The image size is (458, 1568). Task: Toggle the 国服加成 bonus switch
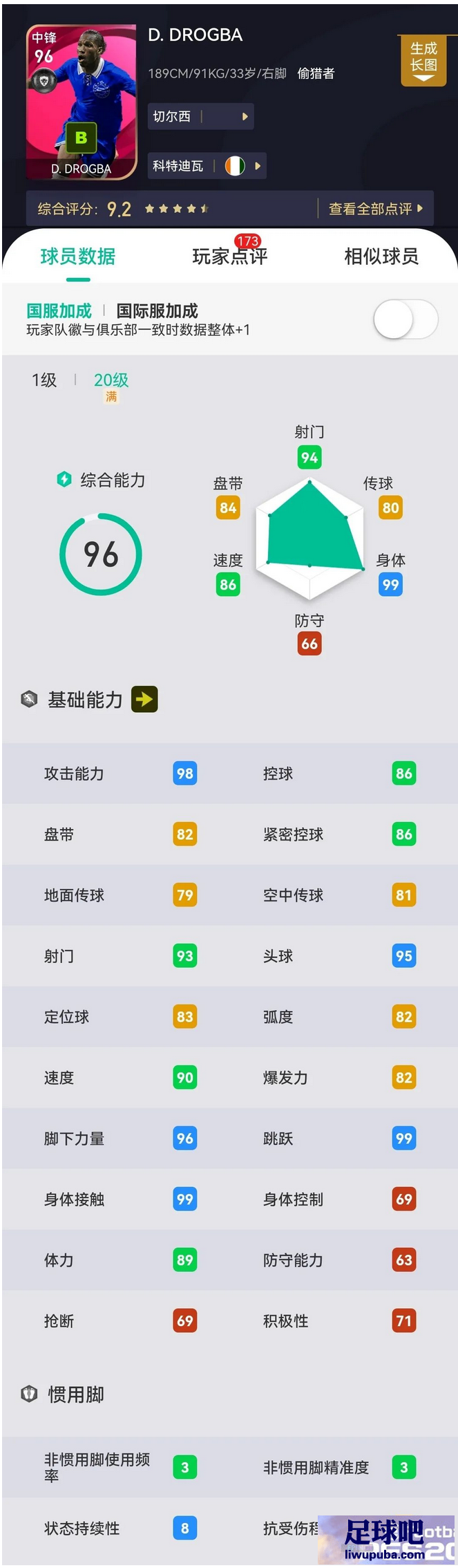click(x=405, y=319)
